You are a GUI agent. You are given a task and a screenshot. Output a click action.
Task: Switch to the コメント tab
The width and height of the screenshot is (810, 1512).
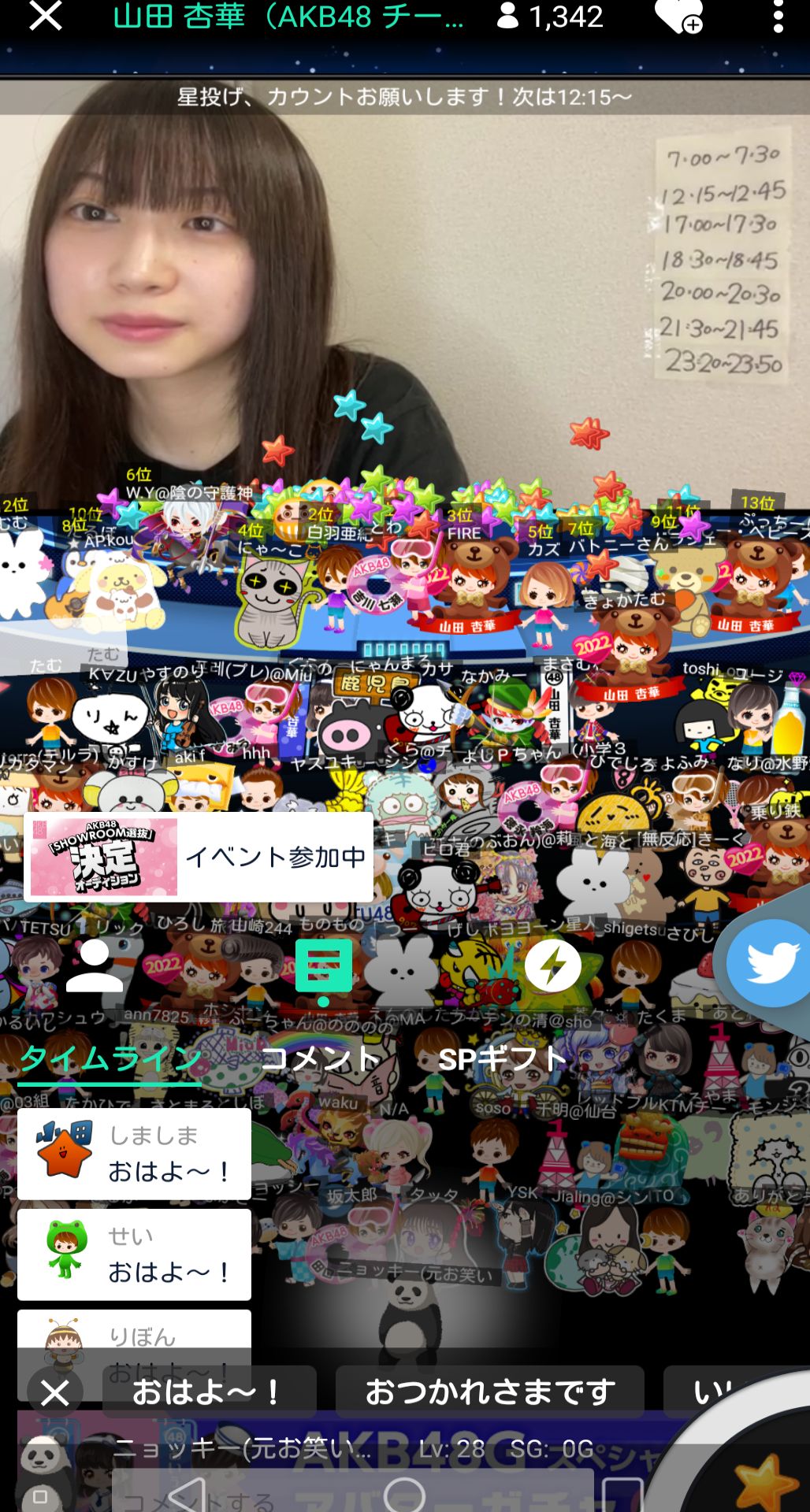[x=320, y=1059]
